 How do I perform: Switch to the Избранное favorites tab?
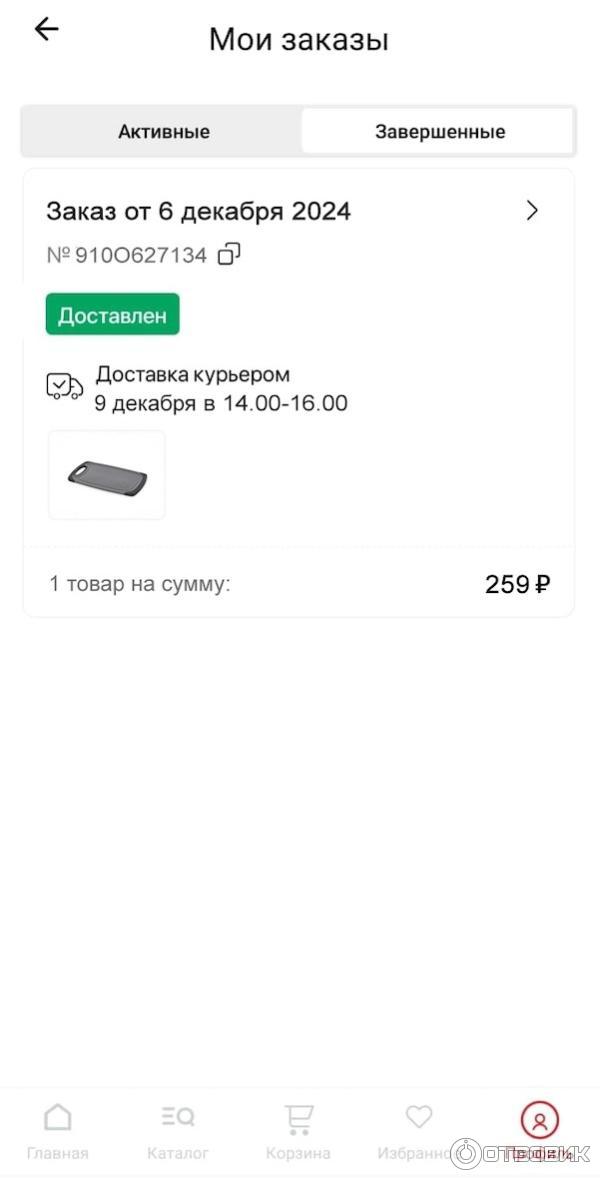[418, 1130]
